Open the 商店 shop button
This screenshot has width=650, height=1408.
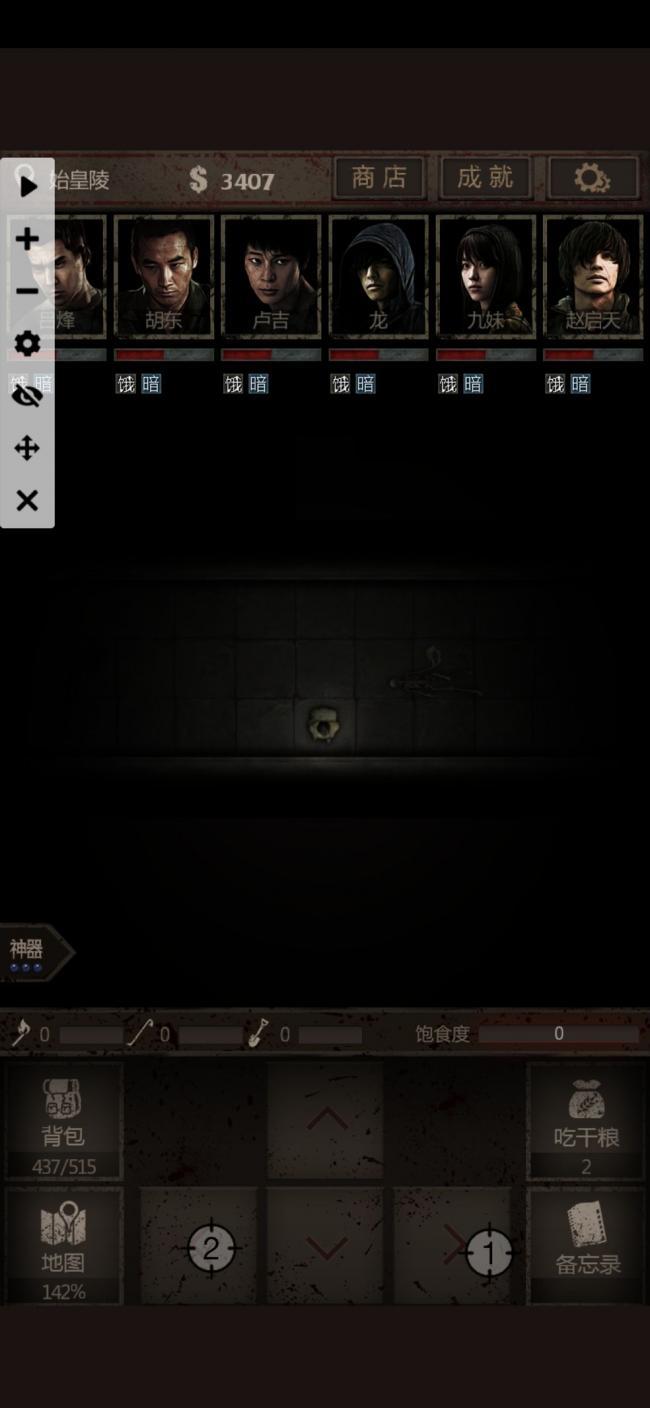379,178
